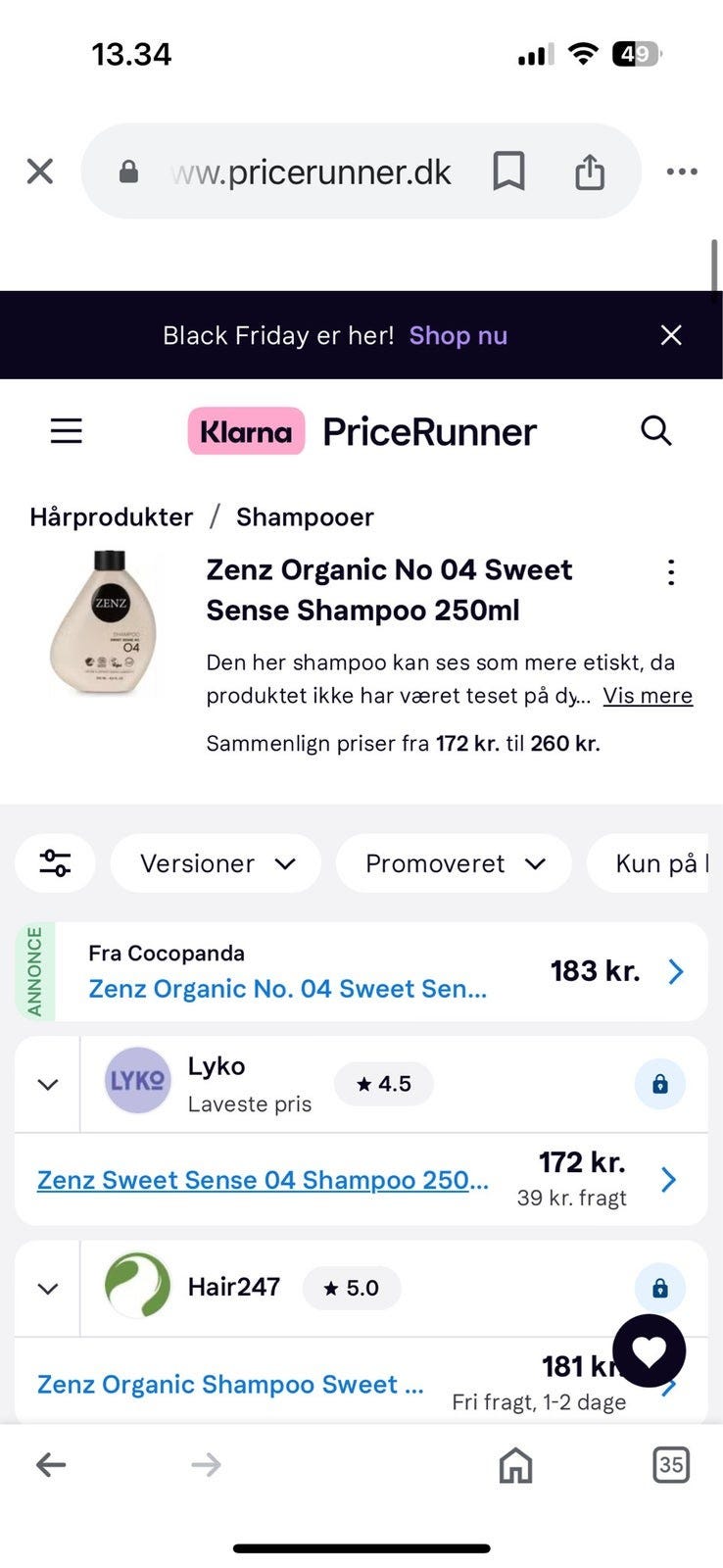Viewport: 723px width, 1568px height.
Task: Bookmark this PriceRunner page
Action: click(x=508, y=171)
